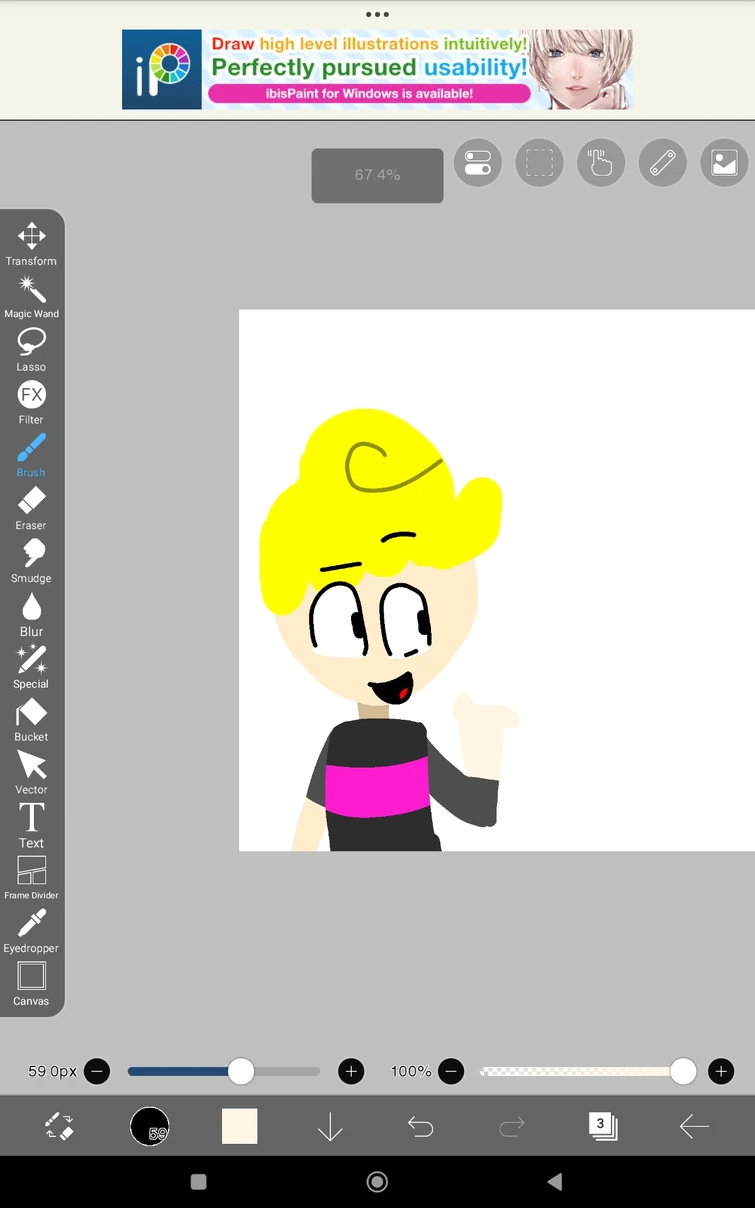
Task: Open the selection area menu
Action: pos(539,163)
